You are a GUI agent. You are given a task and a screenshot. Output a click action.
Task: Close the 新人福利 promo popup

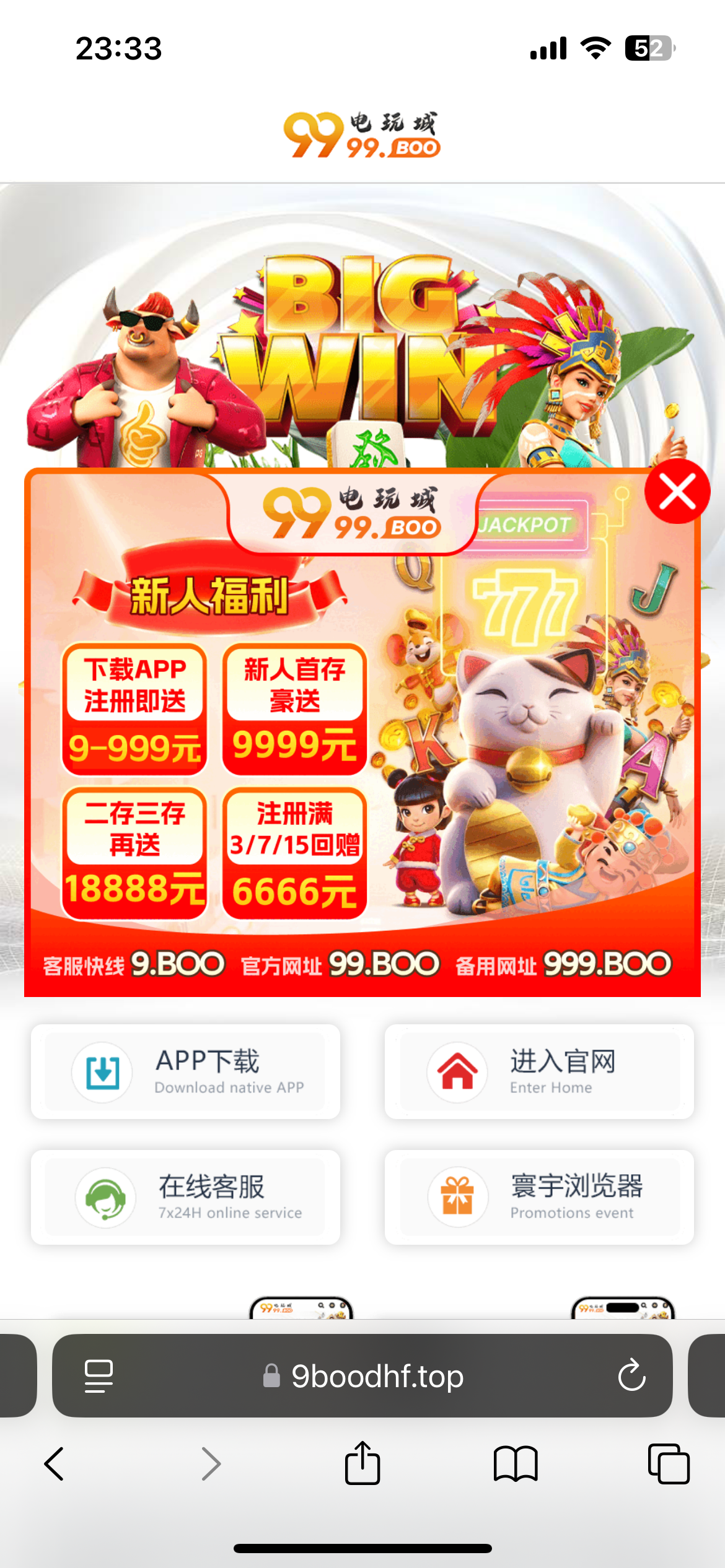click(677, 492)
